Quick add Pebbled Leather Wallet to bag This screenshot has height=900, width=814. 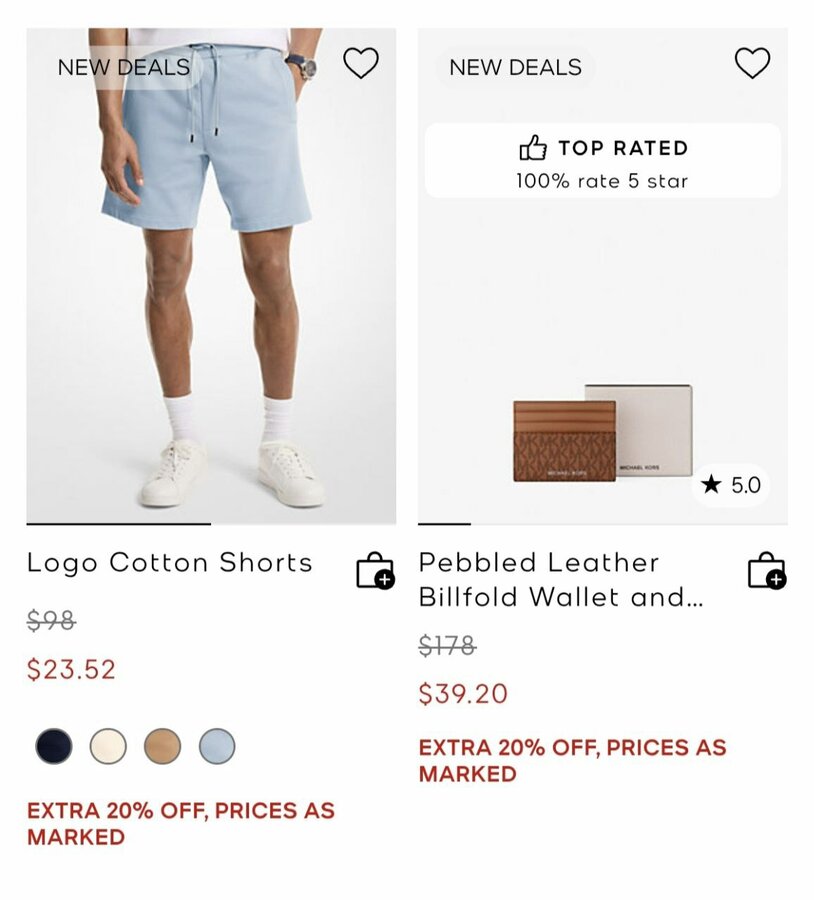click(766, 570)
